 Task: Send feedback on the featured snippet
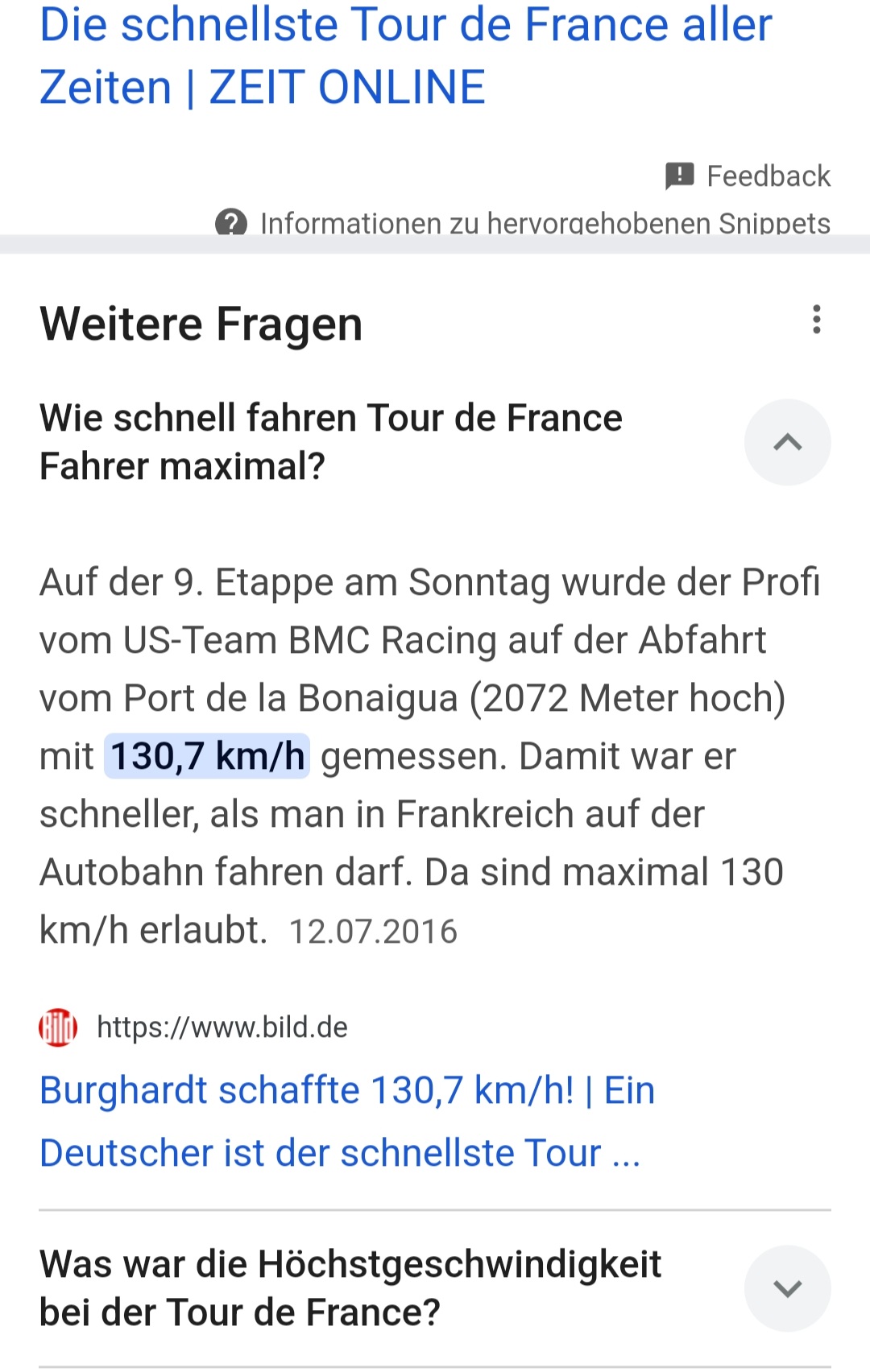click(748, 176)
